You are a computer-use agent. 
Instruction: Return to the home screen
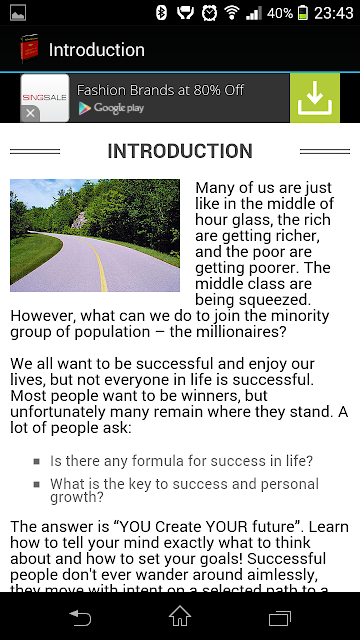click(180, 616)
